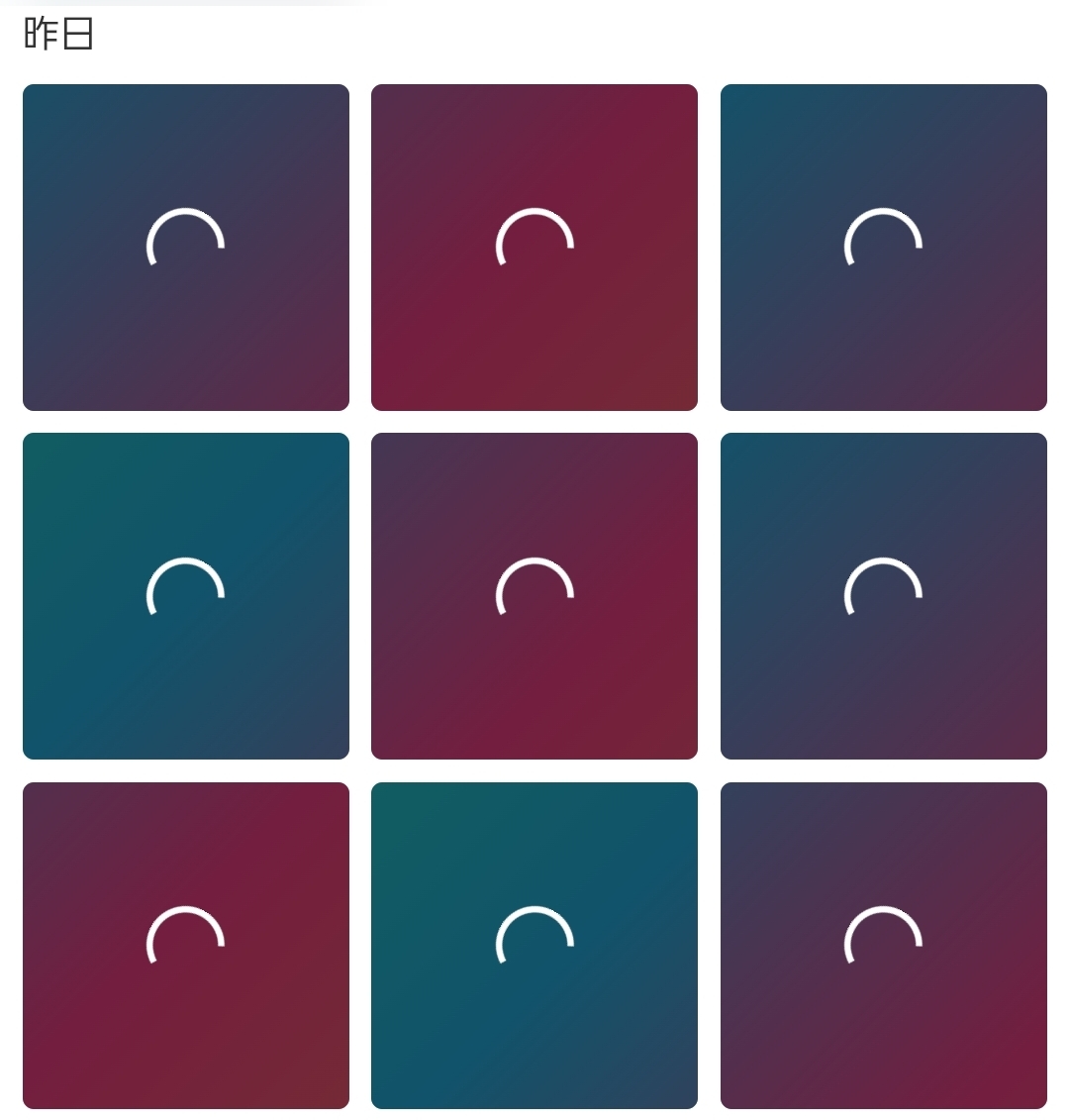This screenshot has height=1120, width=1069.
Task: Open the teal tile starting the middle row
Action: point(185,595)
